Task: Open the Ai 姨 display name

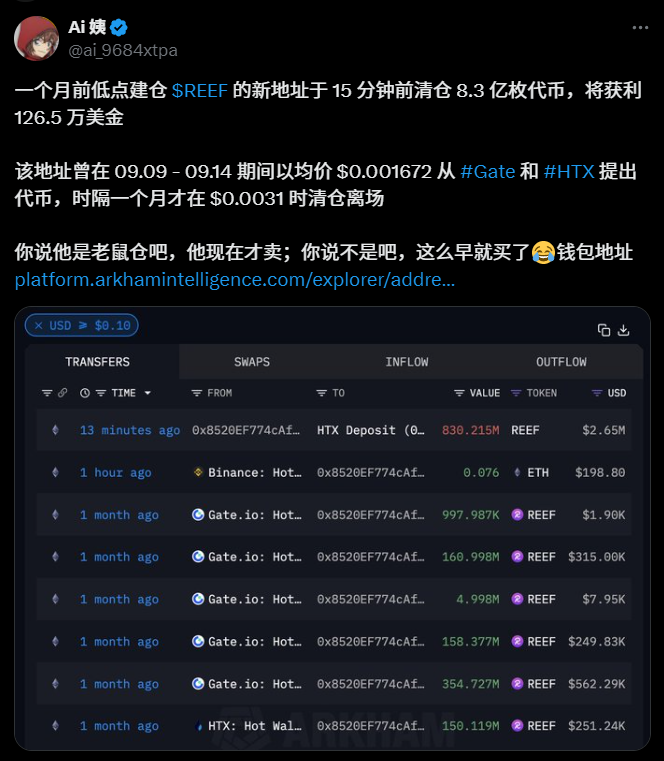Action: pyautogui.click(x=87, y=27)
